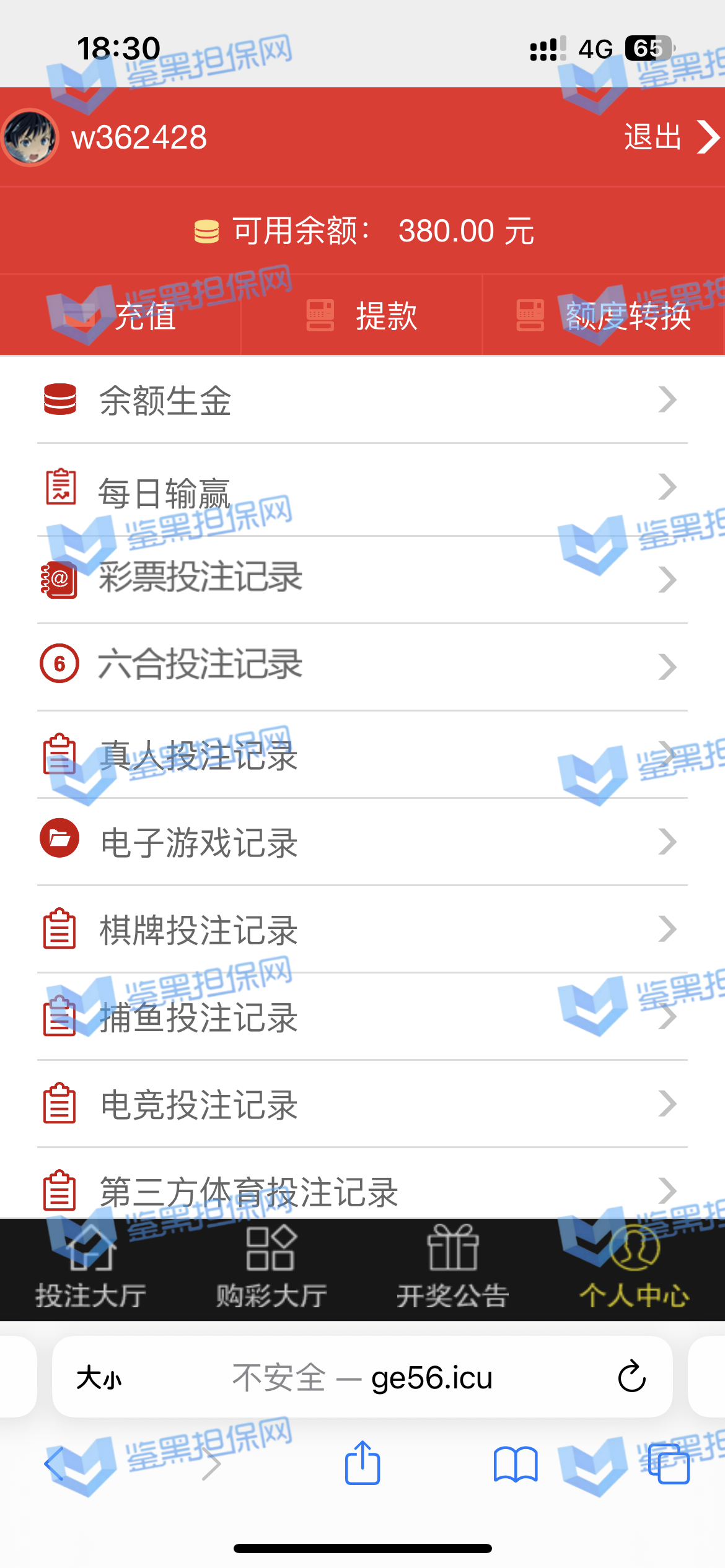Viewport: 725px width, 1568px height.
Task: Tap 退出 to log out
Action: 670,137
